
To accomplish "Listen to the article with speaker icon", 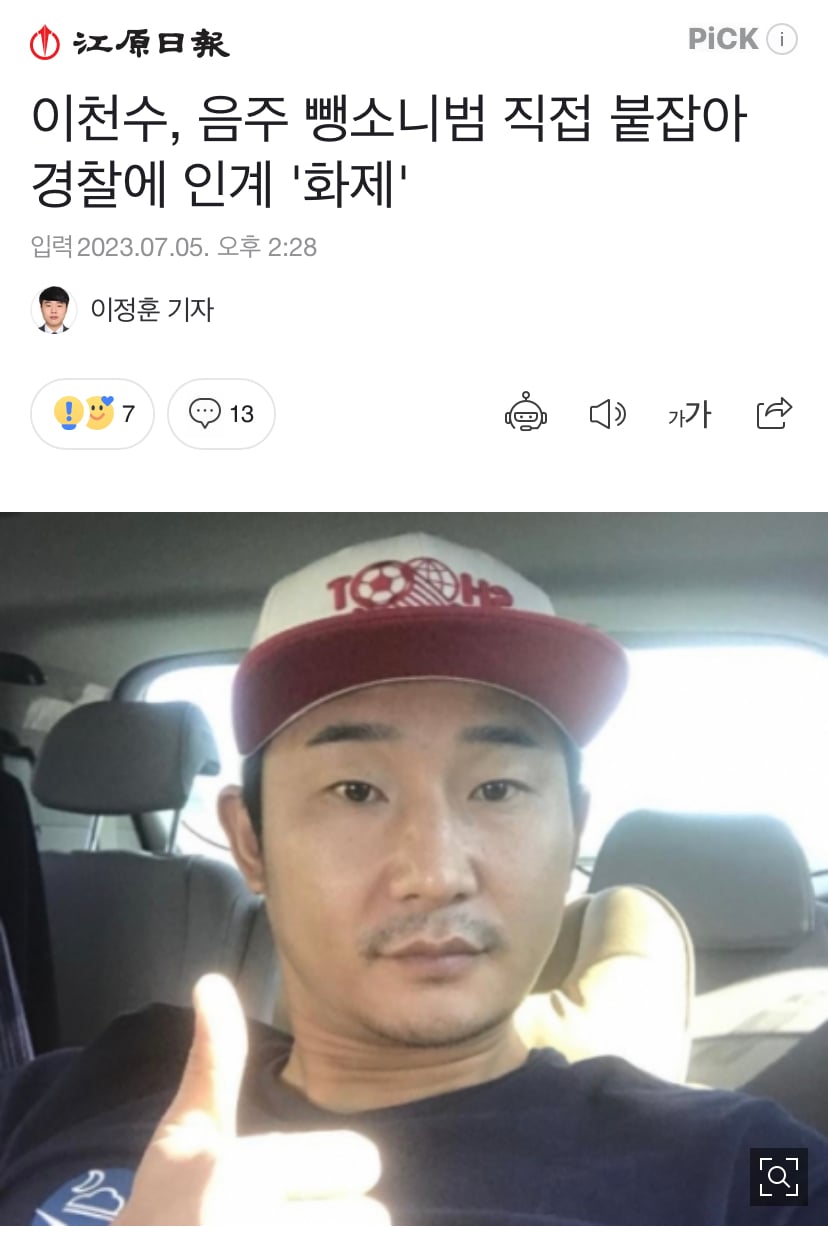I will coord(607,413).
